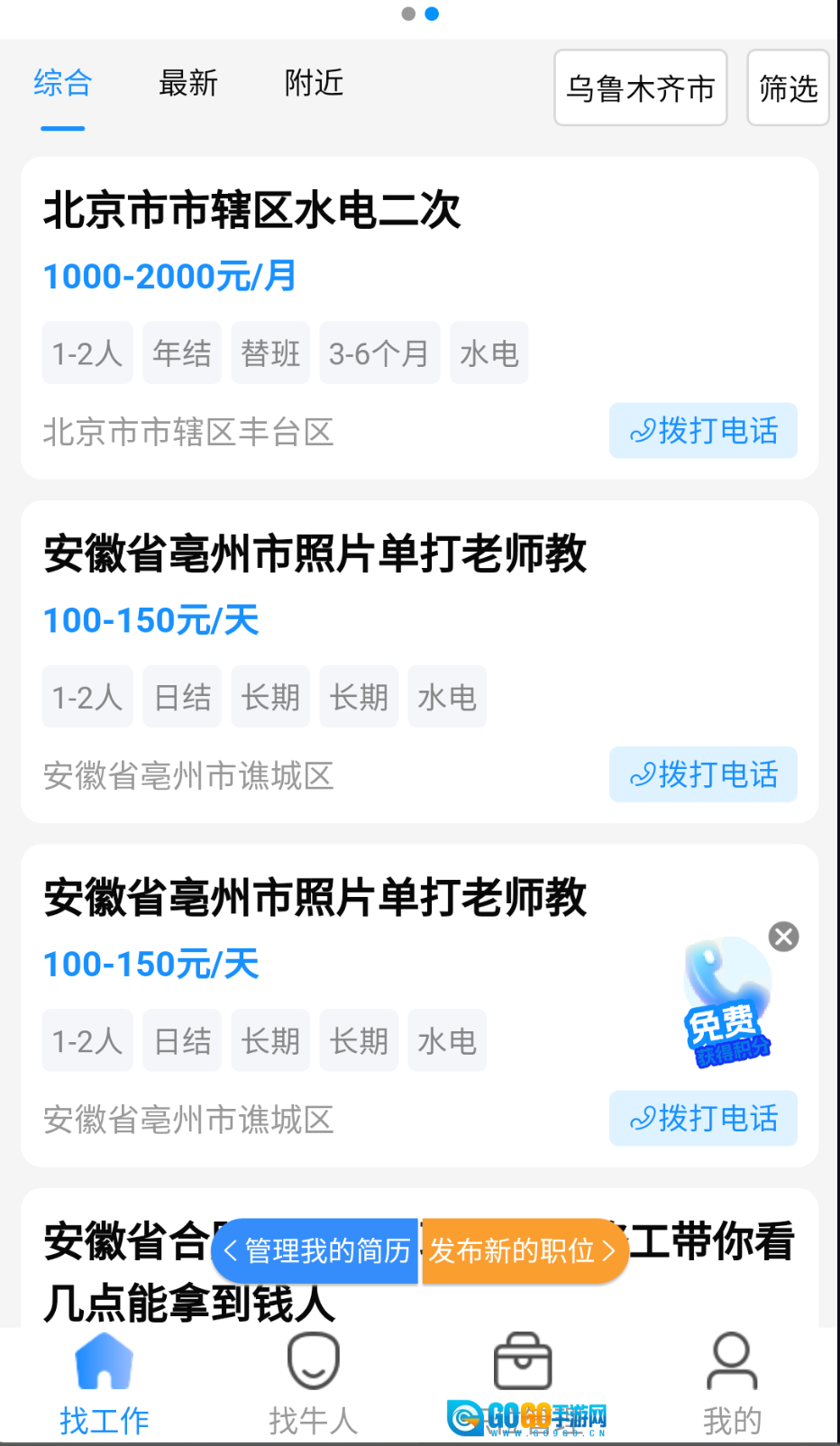
Task: Tap 管理我的简历 button
Action: click(316, 1251)
